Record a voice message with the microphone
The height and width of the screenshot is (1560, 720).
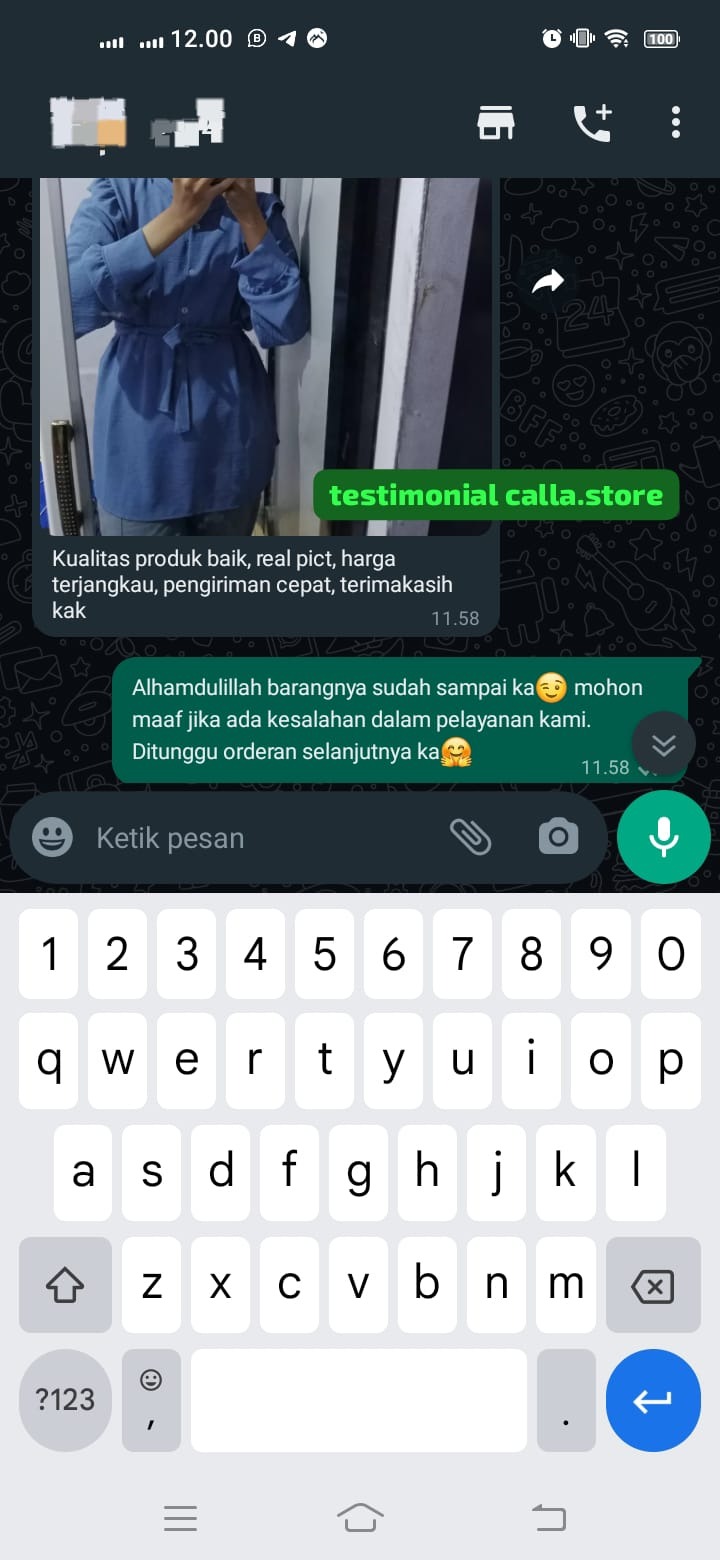click(x=663, y=837)
